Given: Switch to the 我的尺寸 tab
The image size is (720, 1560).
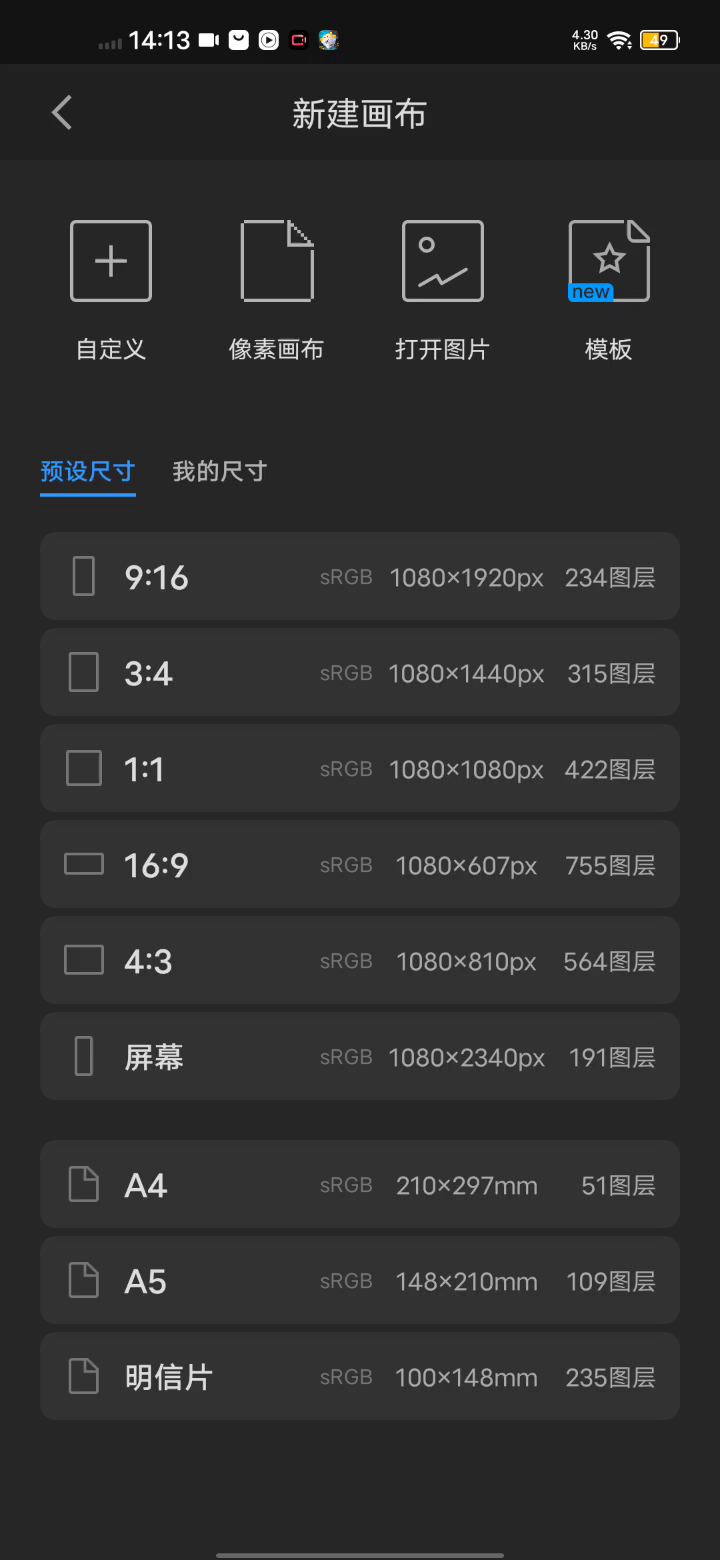Looking at the screenshot, I should tap(219, 472).
